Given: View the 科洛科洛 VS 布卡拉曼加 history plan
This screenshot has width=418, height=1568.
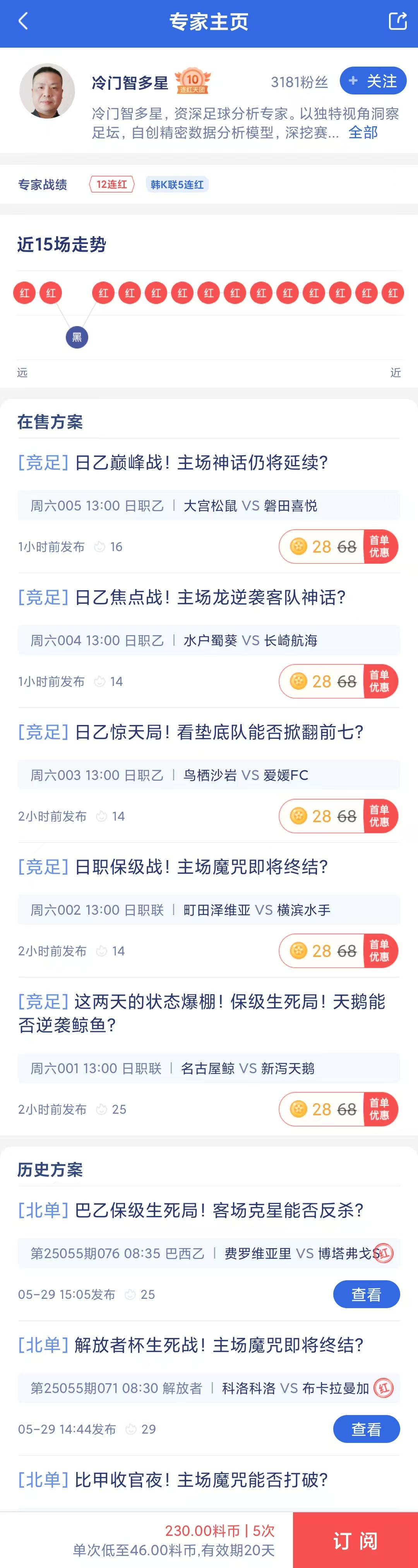Looking at the screenshot, I should [x=366, y=1429].
